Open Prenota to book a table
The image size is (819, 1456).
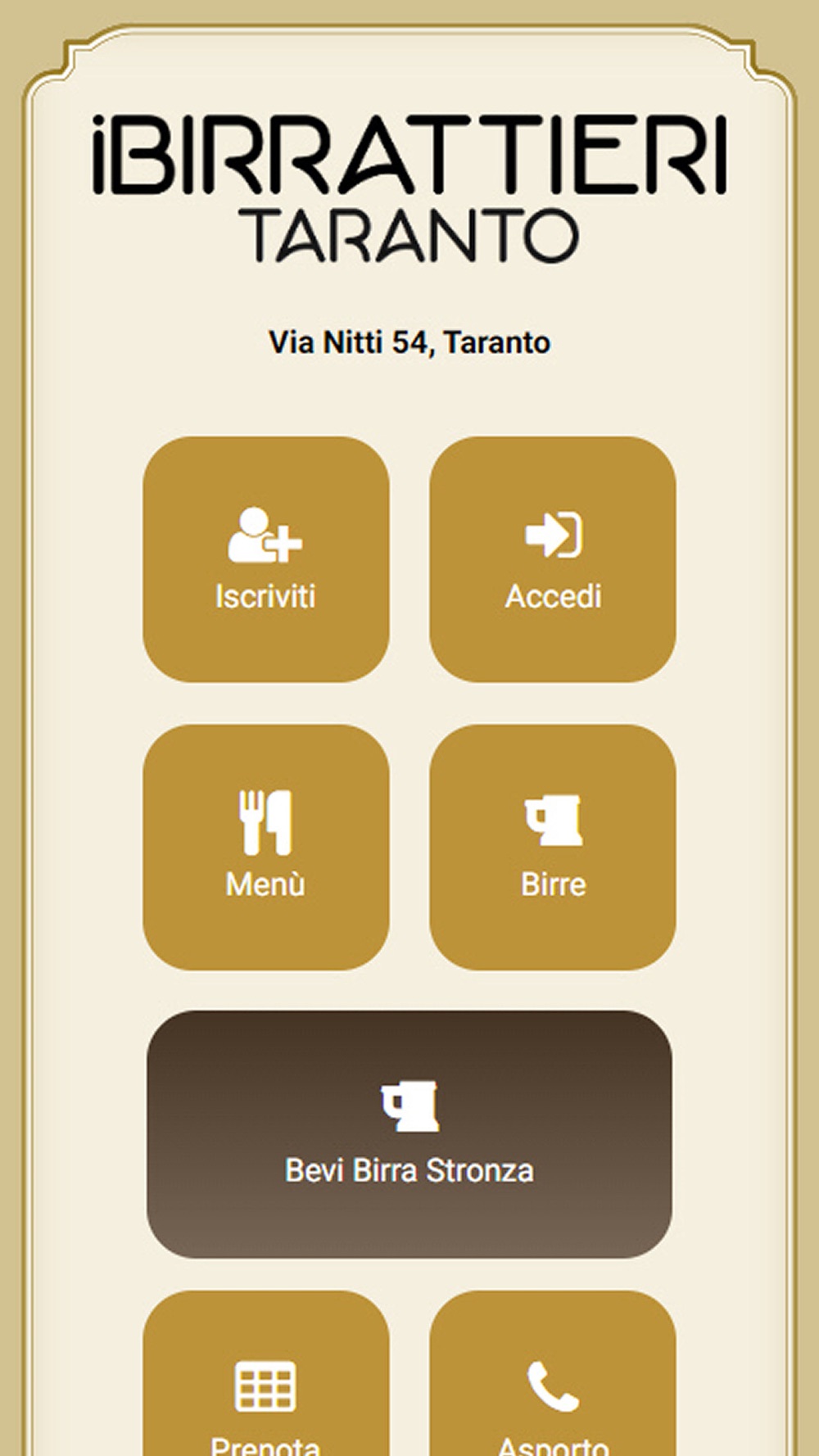pyautogui.click(x=265, y=1373)
